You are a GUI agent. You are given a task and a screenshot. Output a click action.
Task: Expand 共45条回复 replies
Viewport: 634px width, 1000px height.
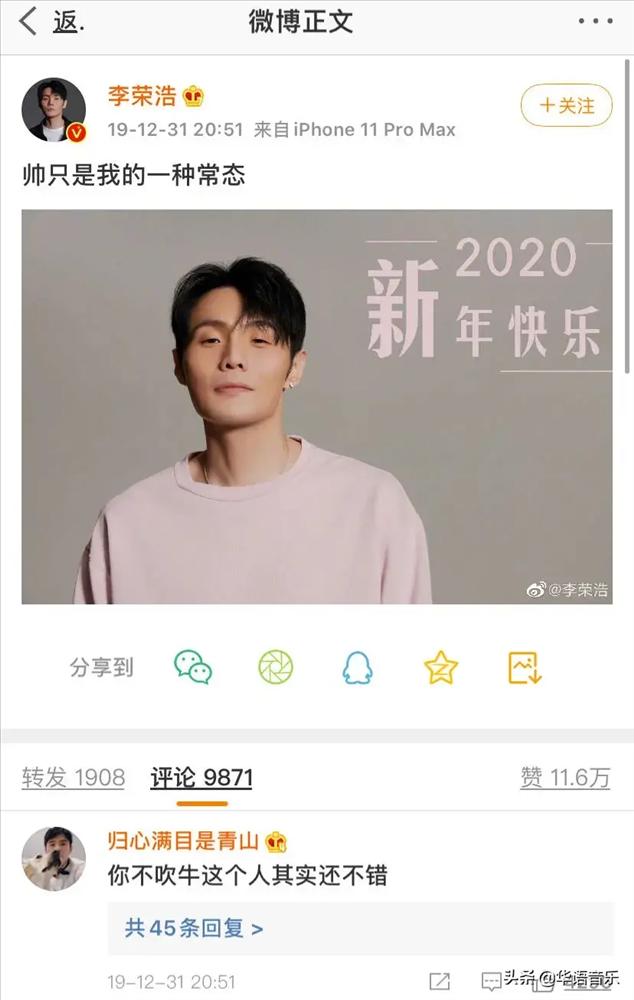pyautogui.click(x=194, y=928)
